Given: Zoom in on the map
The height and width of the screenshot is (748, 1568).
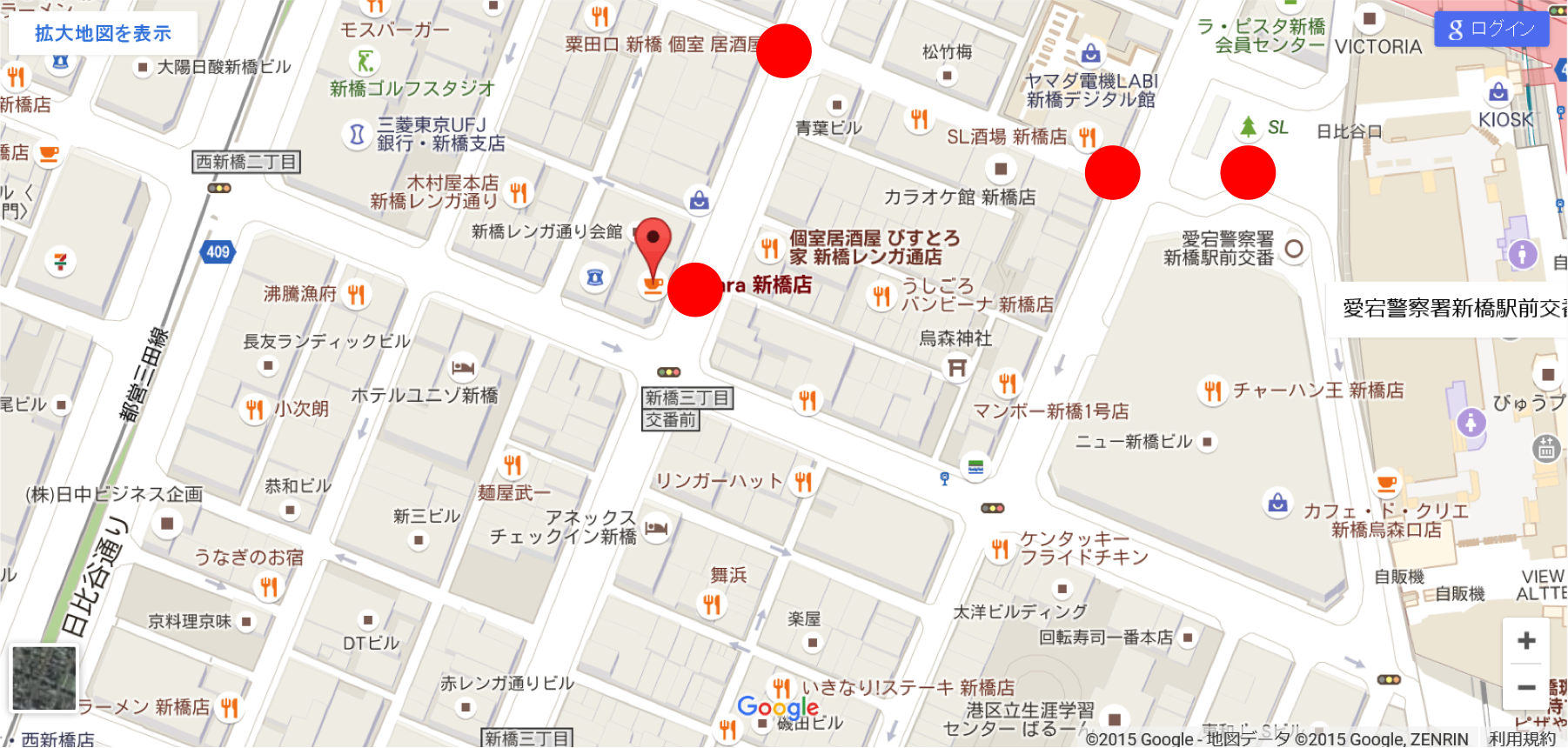Looking at the screenshot, I should point(1526,641).
